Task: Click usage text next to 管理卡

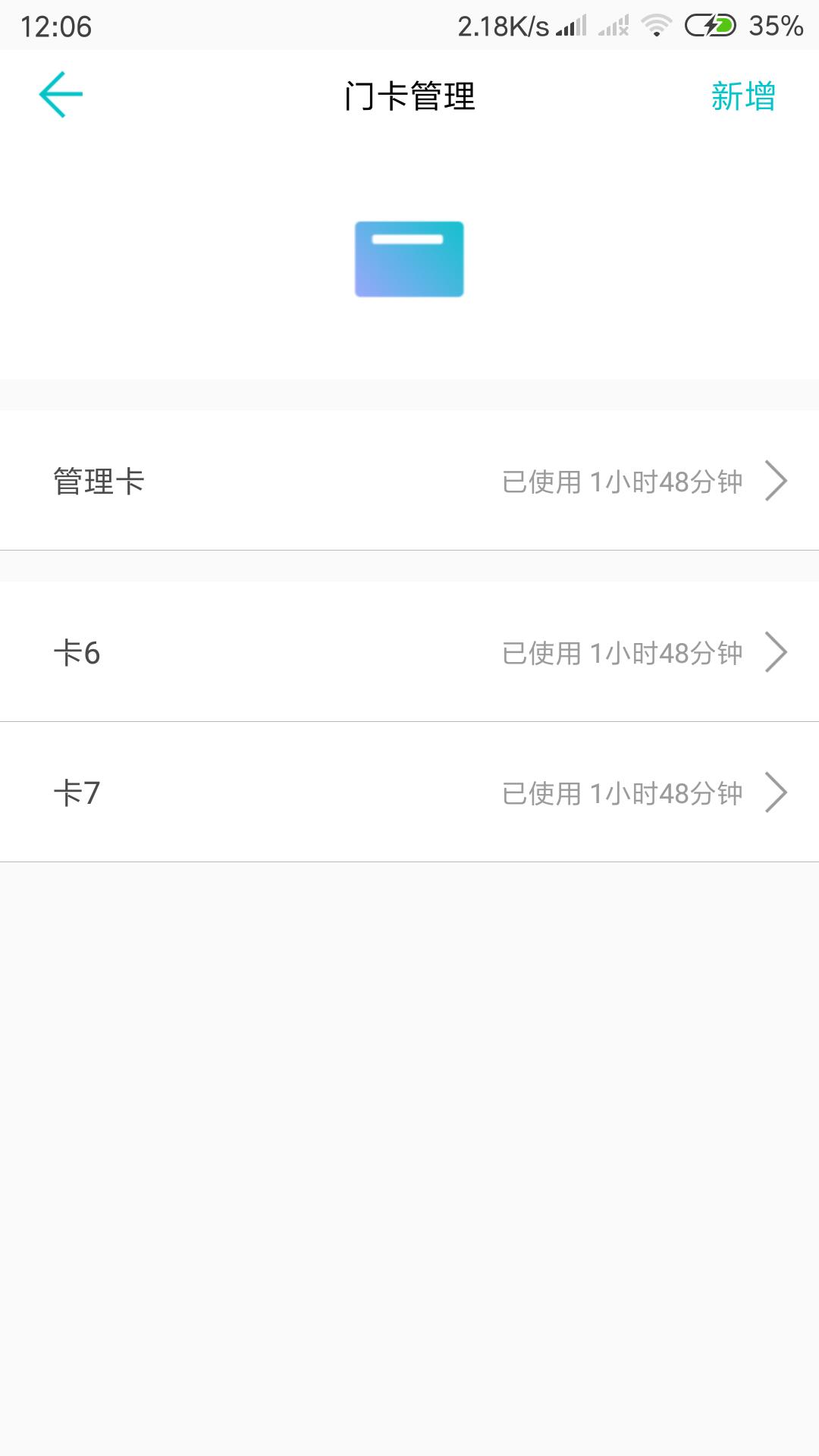Action: tap(623, 480)
